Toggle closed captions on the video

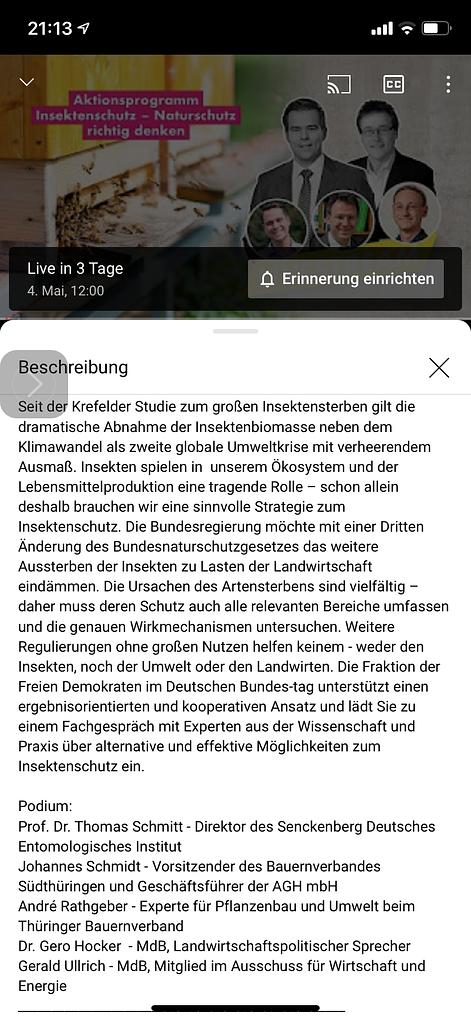tap(394, 85)
